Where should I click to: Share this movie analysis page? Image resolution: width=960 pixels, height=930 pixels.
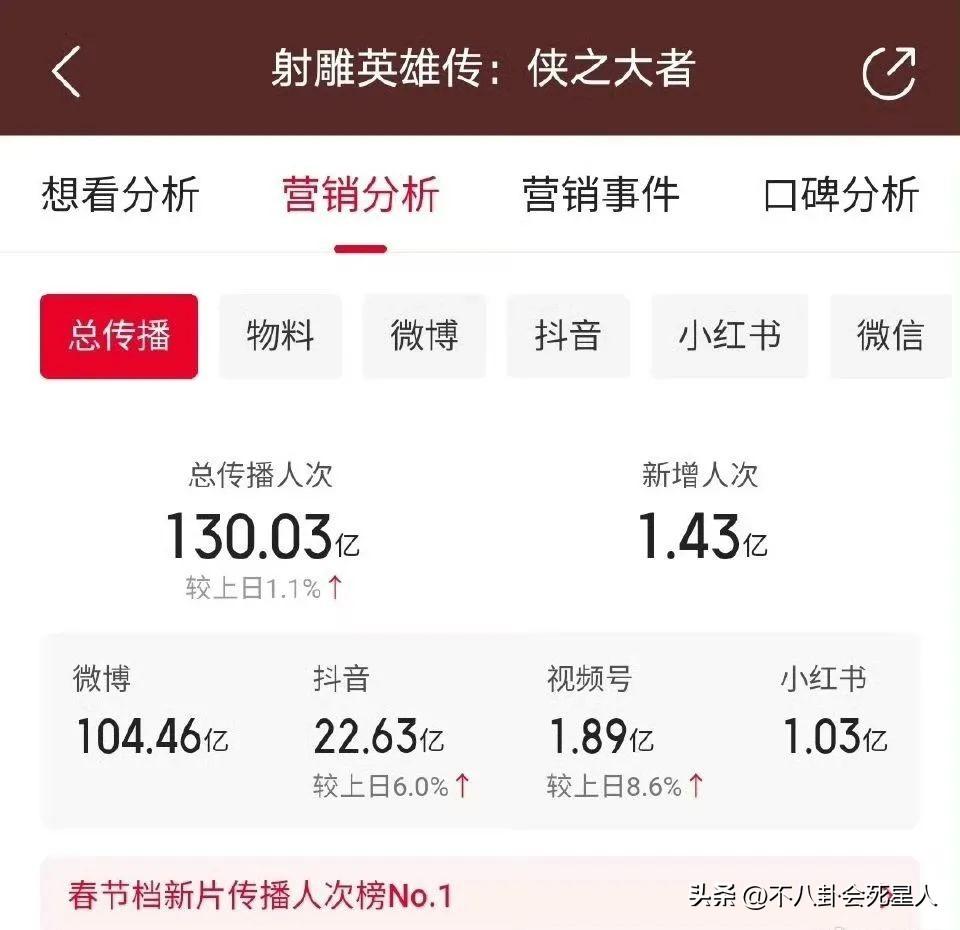tap(888, 70)
